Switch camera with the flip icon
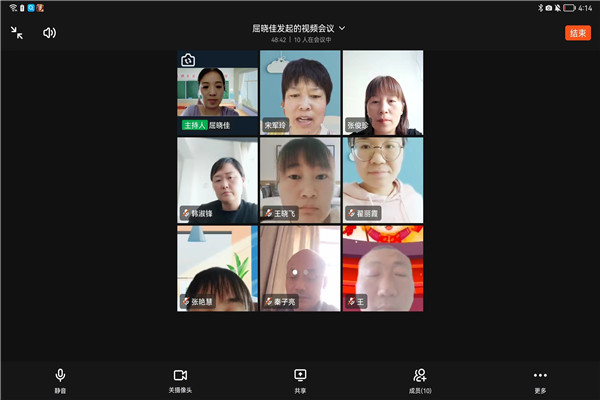600x400 pixels. point(188,61)
